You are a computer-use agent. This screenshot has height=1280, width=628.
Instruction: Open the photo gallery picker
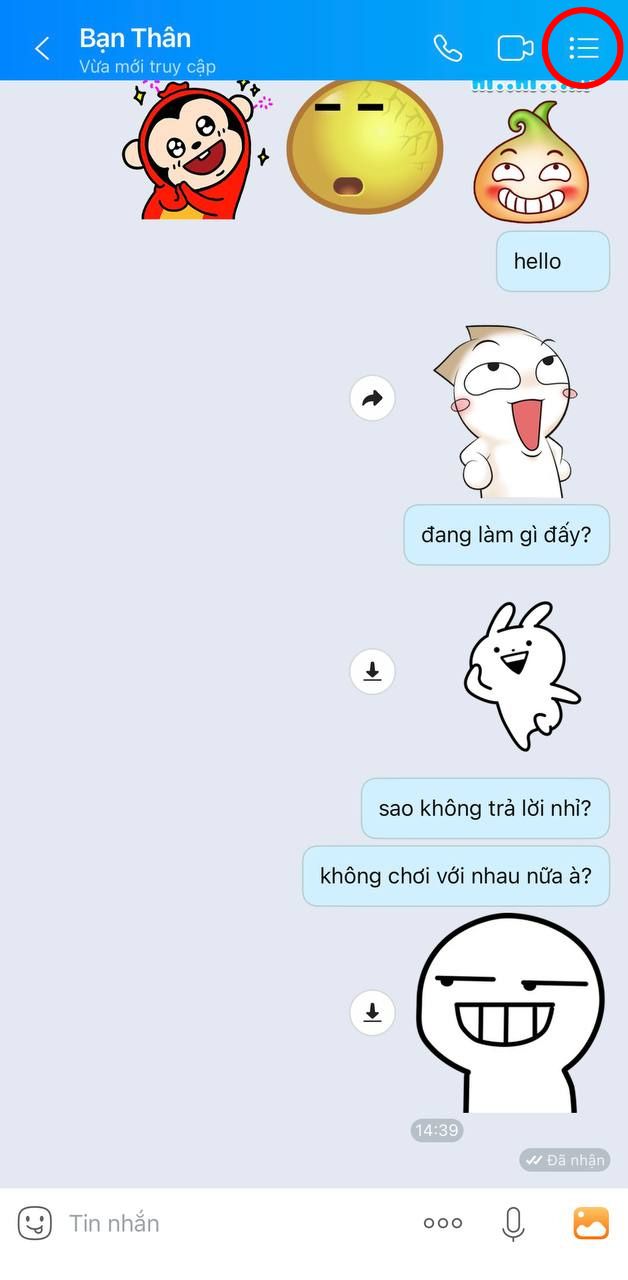[x=591, y=1223]
